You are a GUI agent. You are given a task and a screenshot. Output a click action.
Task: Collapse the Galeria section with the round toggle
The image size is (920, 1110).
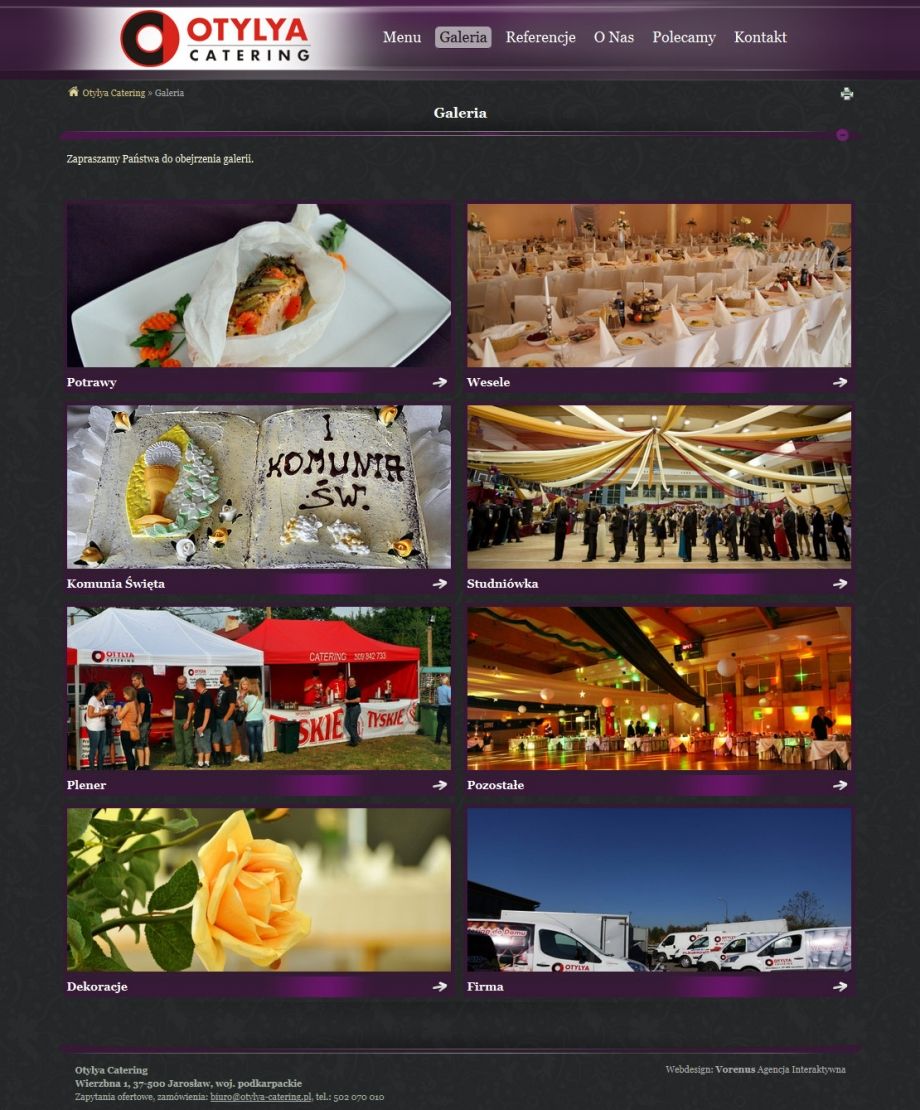click(x=842, y=134)
